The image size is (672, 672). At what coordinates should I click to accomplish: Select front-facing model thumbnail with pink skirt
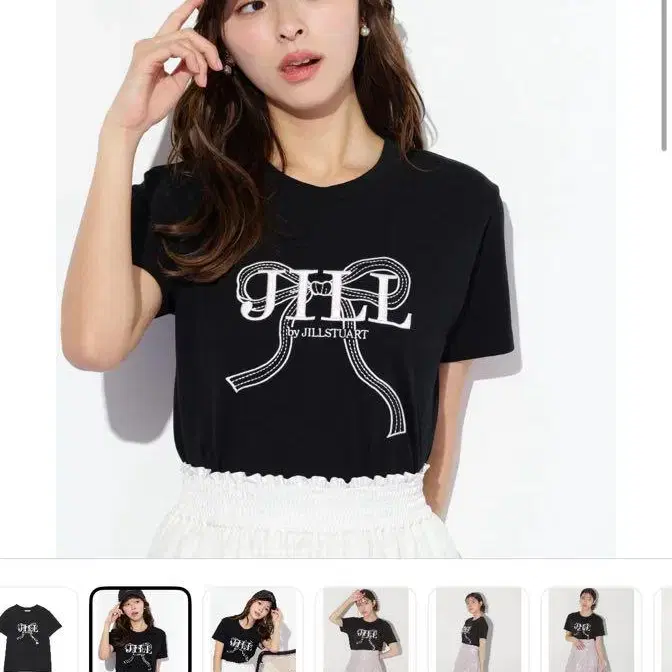pyautogui.click(x=591, y=630)
